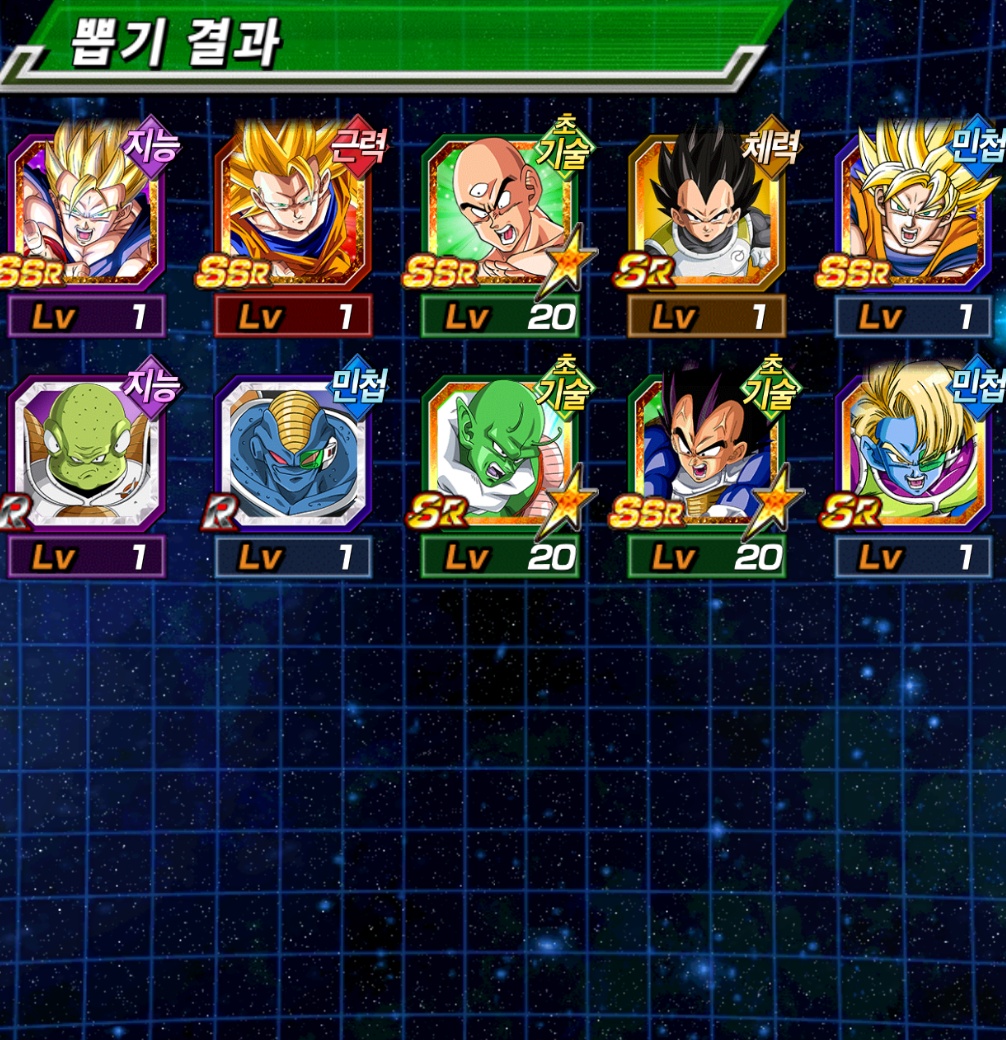
Task: Open the SR Piccolo card at Lv 20
Action: click(500, 453)
